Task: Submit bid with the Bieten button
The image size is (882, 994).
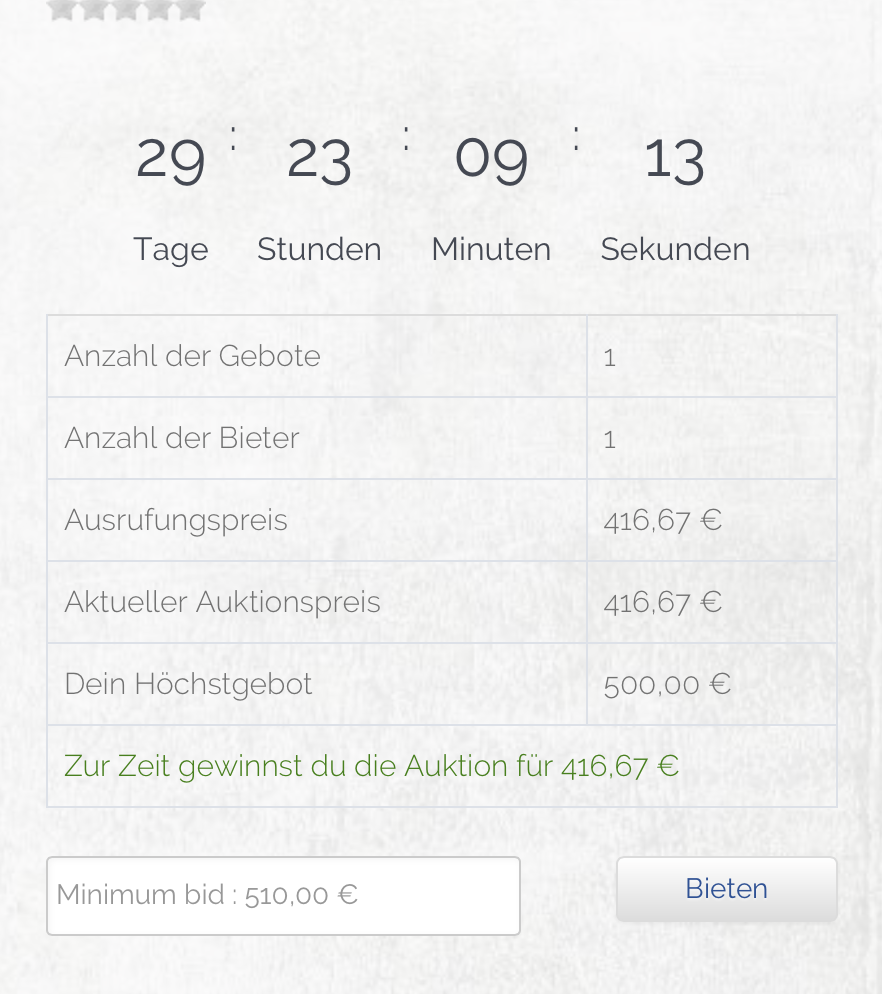Action: pos(726,889)
